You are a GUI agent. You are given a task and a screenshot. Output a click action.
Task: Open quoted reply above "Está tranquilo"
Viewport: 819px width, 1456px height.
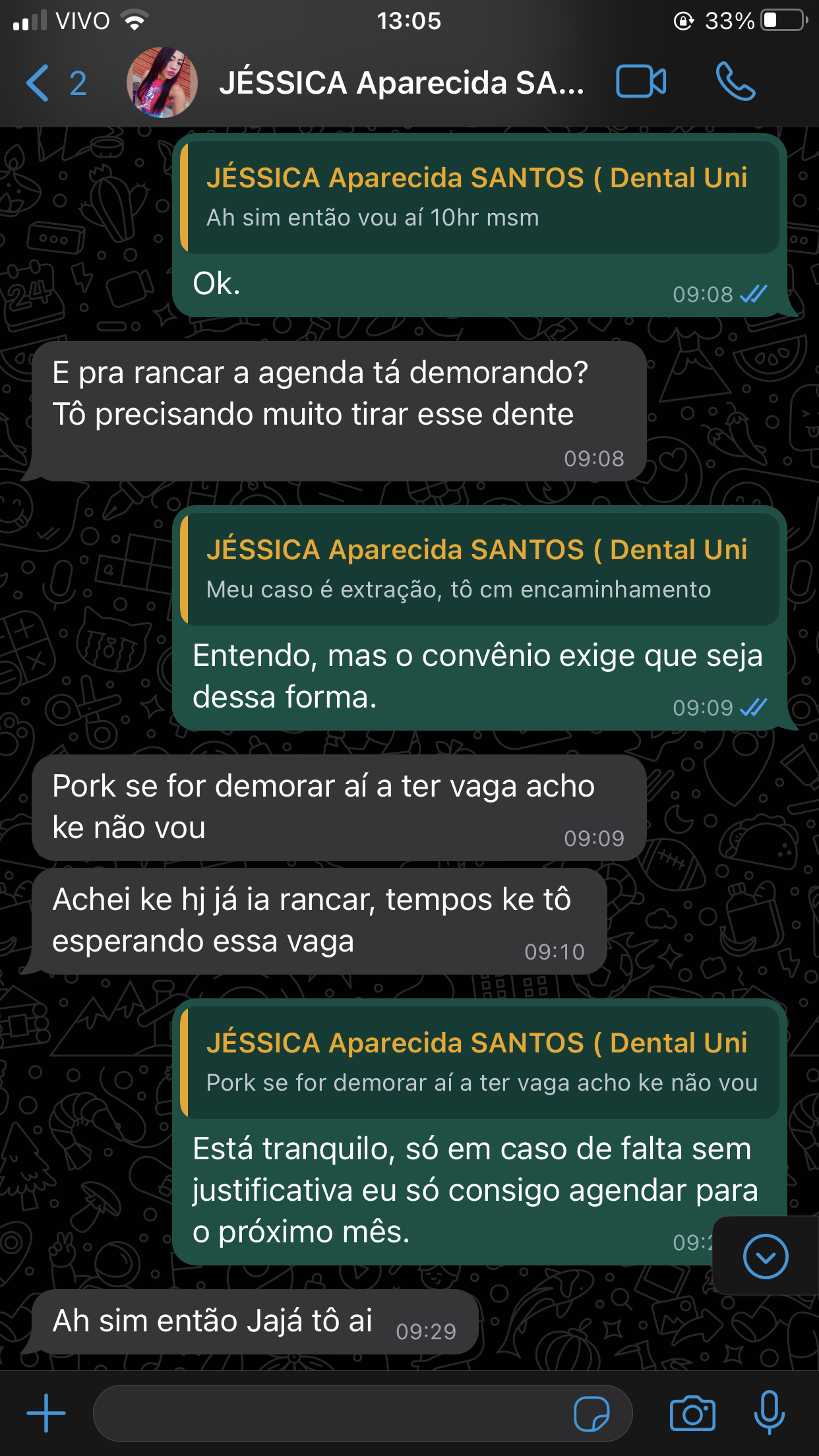tap(480, 1062)
